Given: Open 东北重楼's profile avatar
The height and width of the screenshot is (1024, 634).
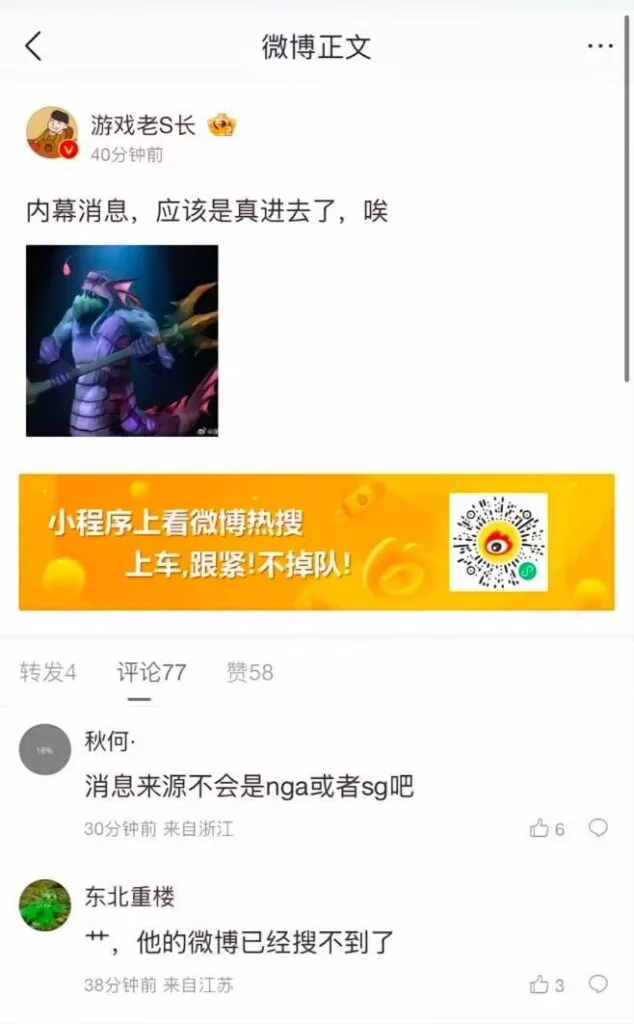Looking at the screenshot, I should coord(45,905).
